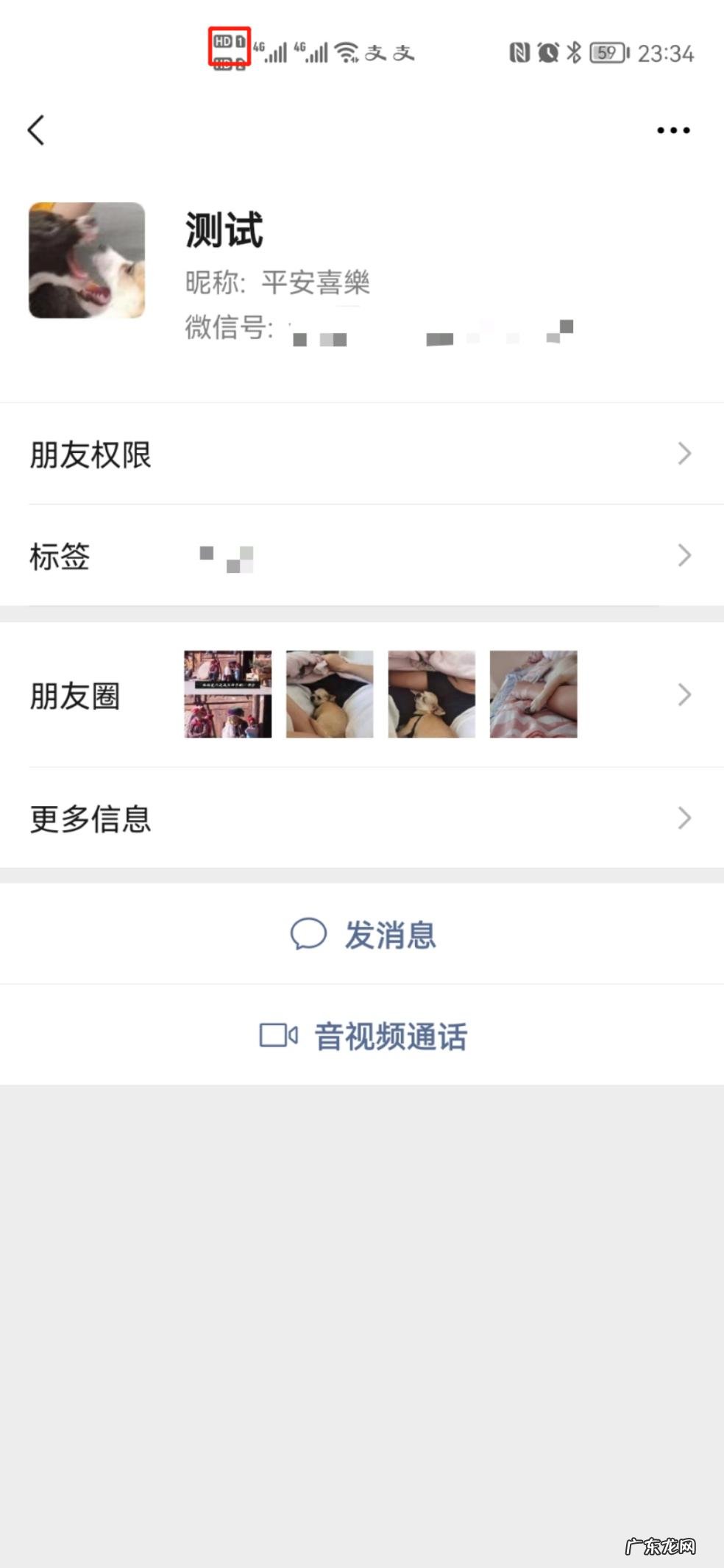Tap the back arrow to leave the profile

click(37, 129)
